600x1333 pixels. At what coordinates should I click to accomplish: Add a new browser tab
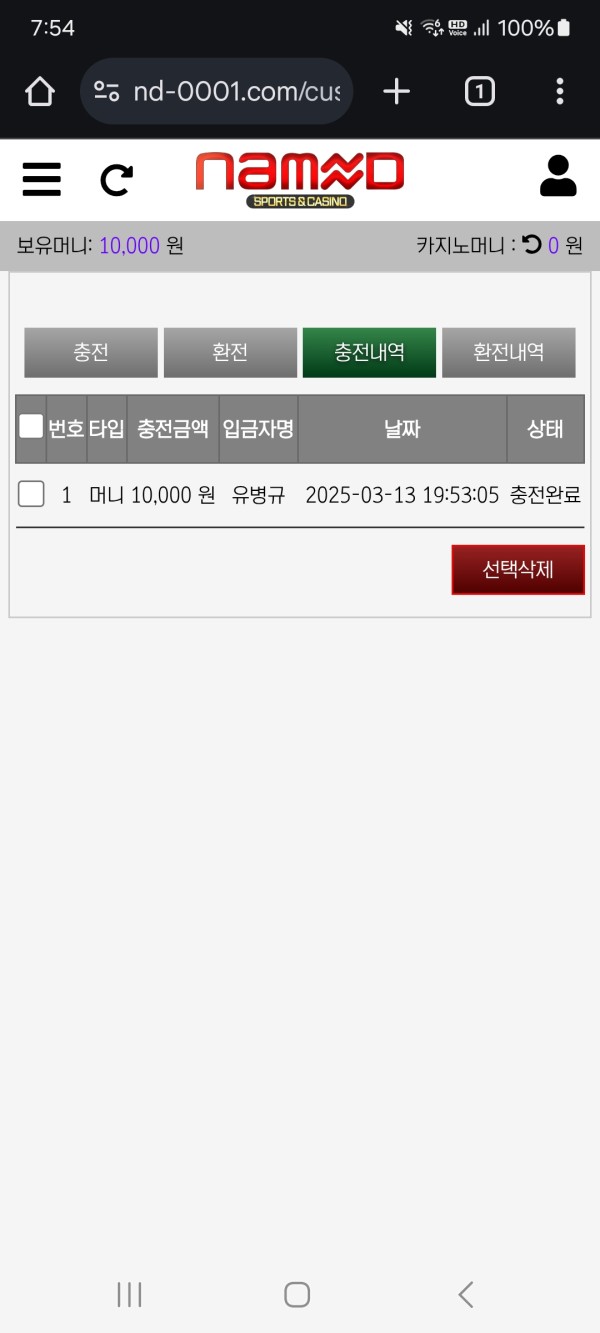(397, 92)
